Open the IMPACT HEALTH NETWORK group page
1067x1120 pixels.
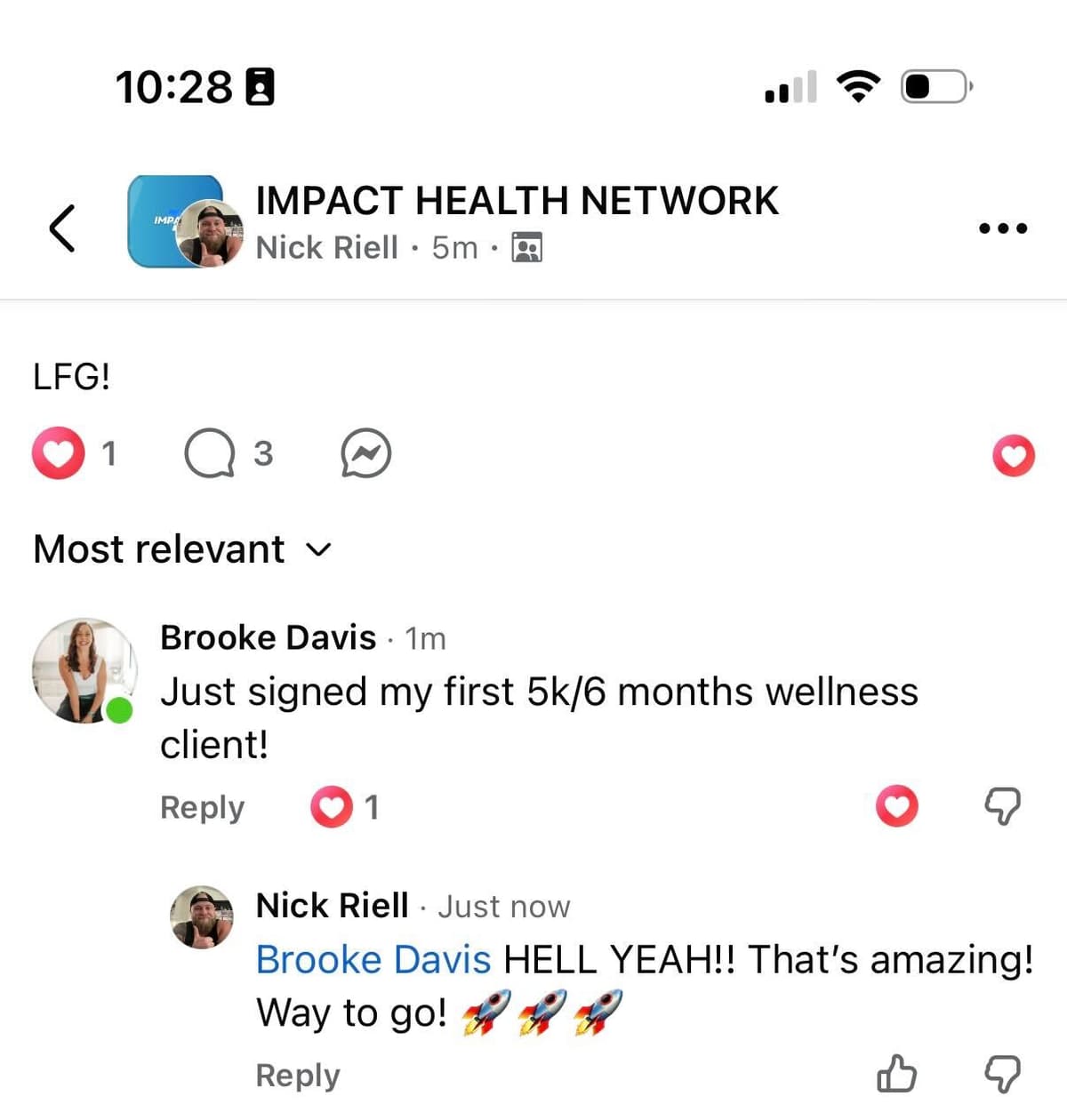pyautogui.click(x=517, y=201)
